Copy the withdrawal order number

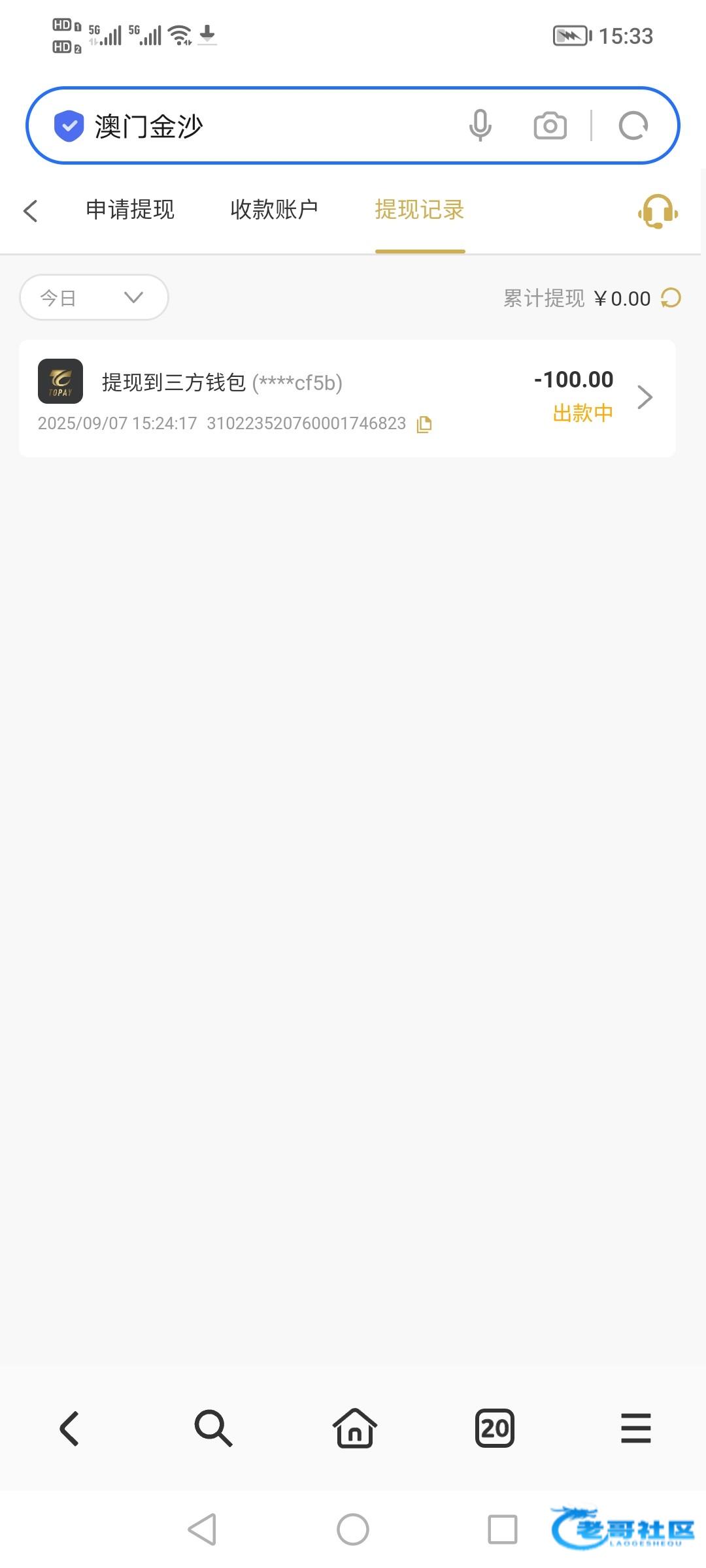click(424, 424)
